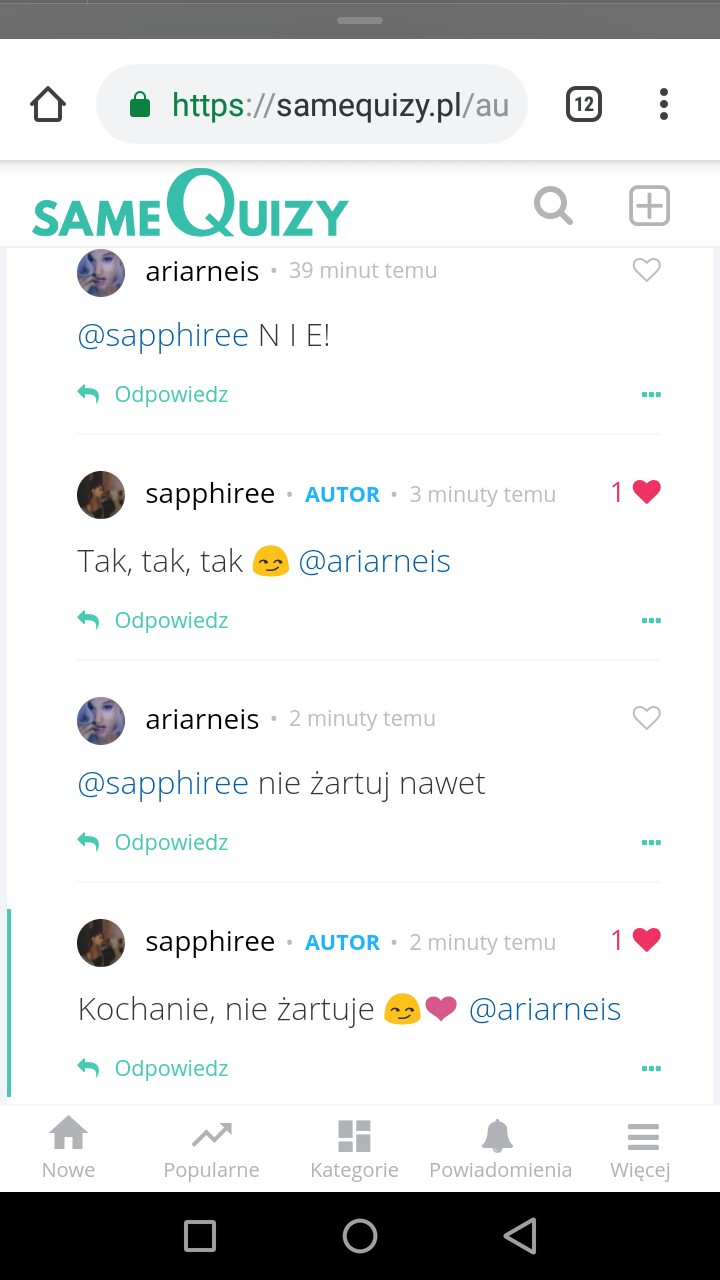Go back with system back button
This screenshot has height=1280, width=720.
coord(520,1236)
